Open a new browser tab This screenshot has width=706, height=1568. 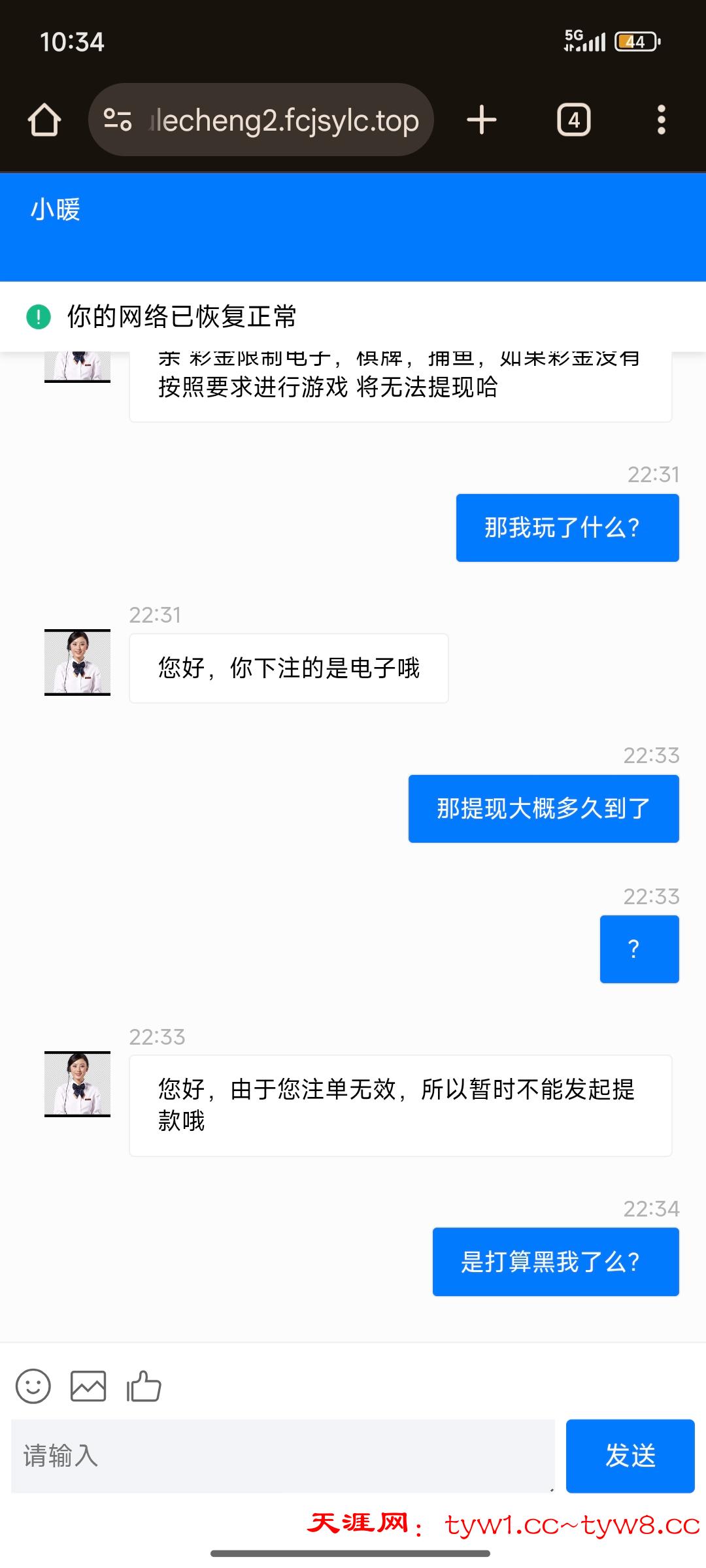[482, 120]
